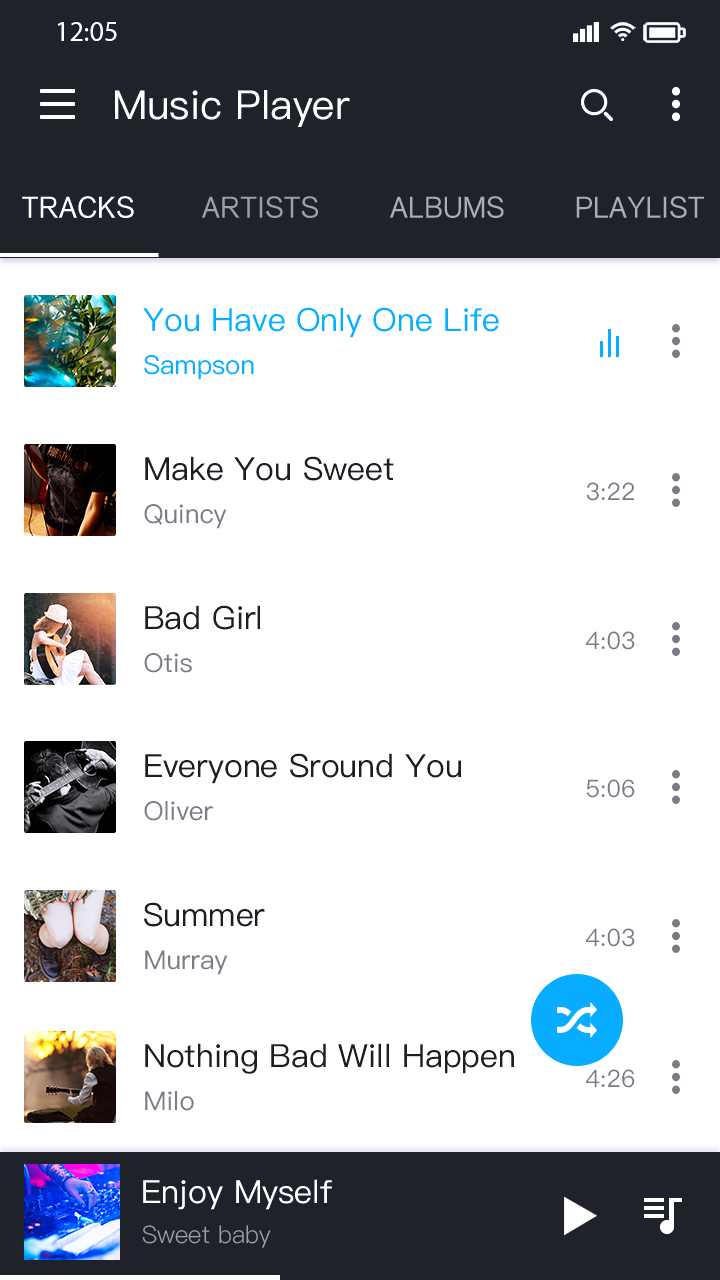
Task: Open the play queue icon
Action: click(x=662, y=1215)
